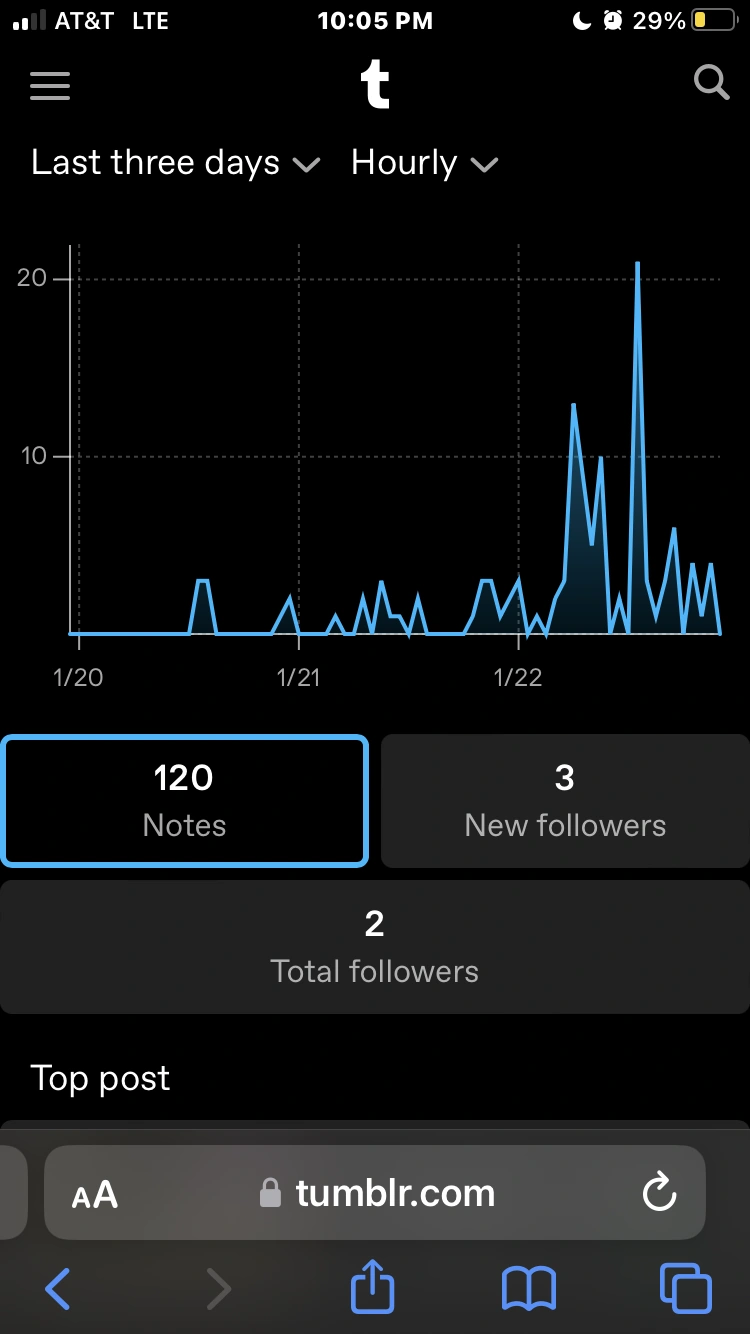Go back to the previous page
The width and height of the screenshot is (750, 1334).
point(58,1288)
